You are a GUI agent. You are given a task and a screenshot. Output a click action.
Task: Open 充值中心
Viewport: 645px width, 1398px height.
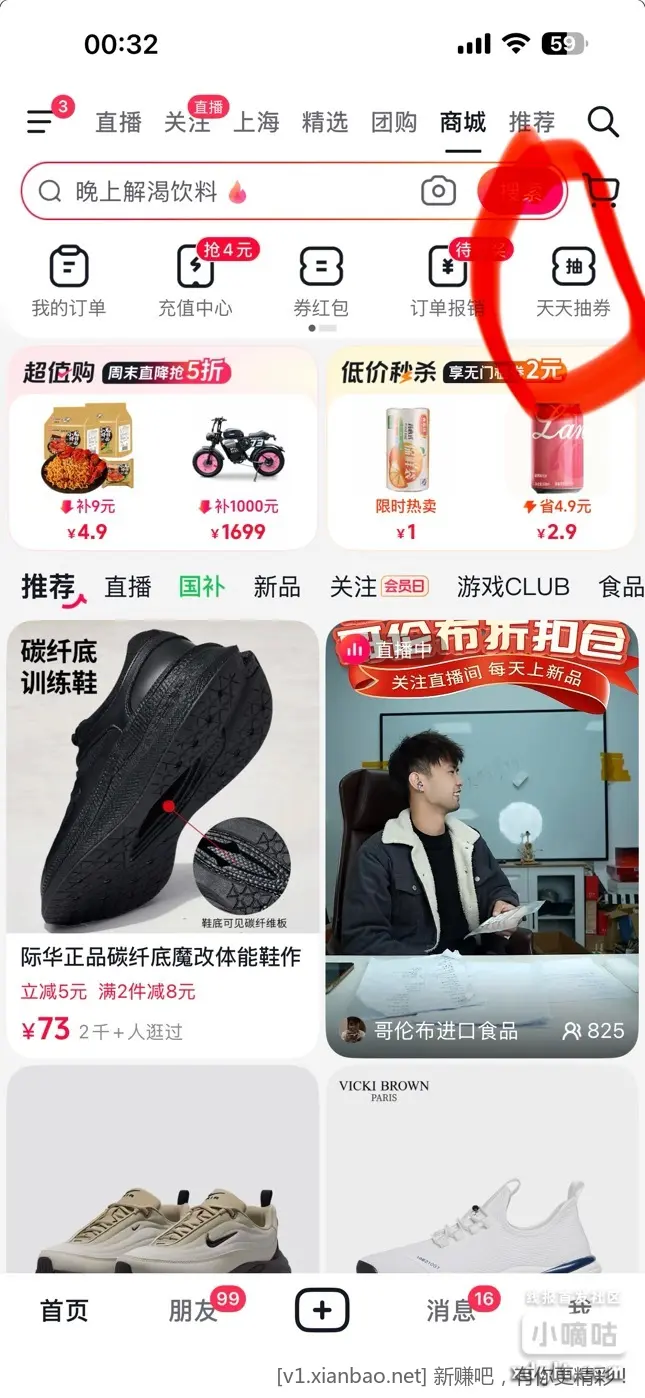[x=195, y=280]
